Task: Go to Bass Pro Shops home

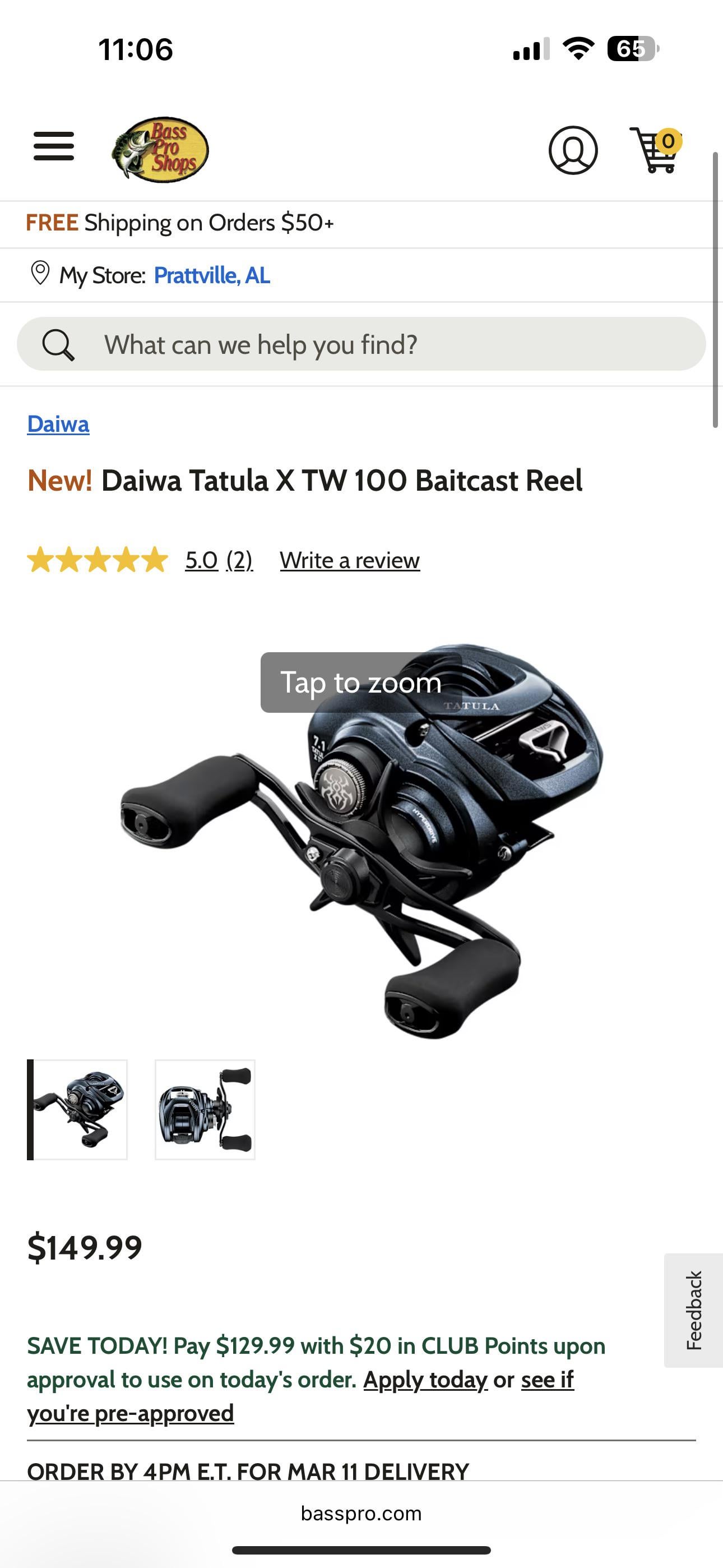Action: 160,150
